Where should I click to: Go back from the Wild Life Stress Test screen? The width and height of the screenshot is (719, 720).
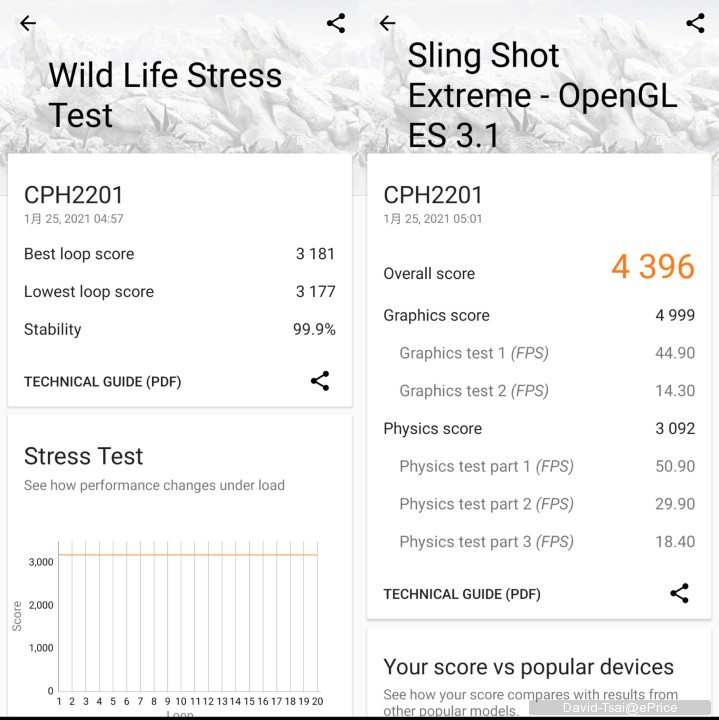click(x=28, y=24)
